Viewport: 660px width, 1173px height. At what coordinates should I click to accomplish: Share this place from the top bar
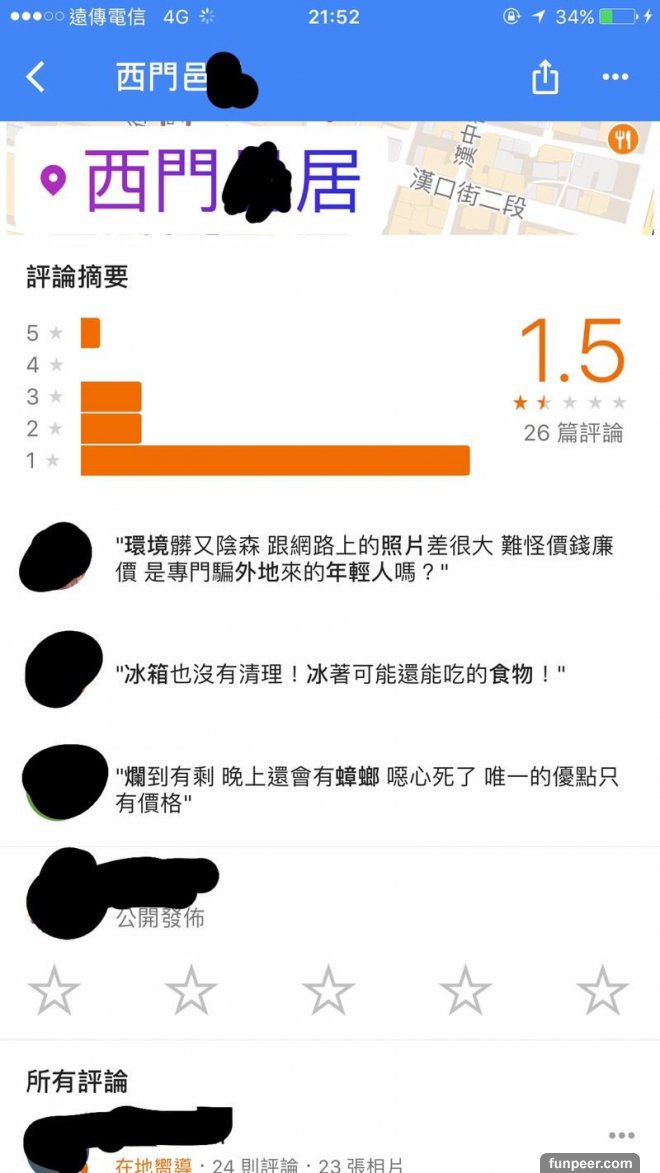pos(544,77)
